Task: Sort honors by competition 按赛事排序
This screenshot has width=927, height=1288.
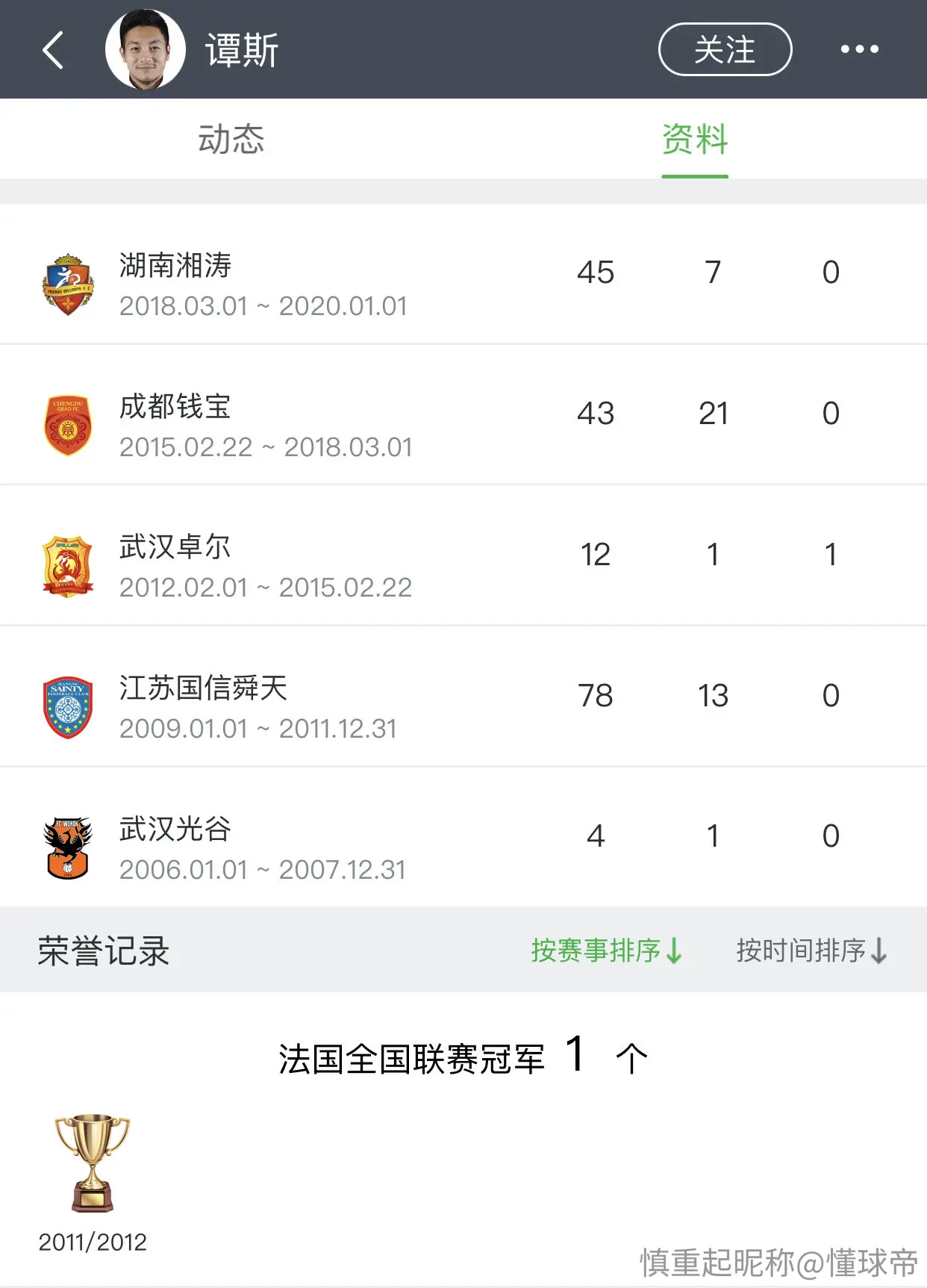Action: [x=607, y=951]
